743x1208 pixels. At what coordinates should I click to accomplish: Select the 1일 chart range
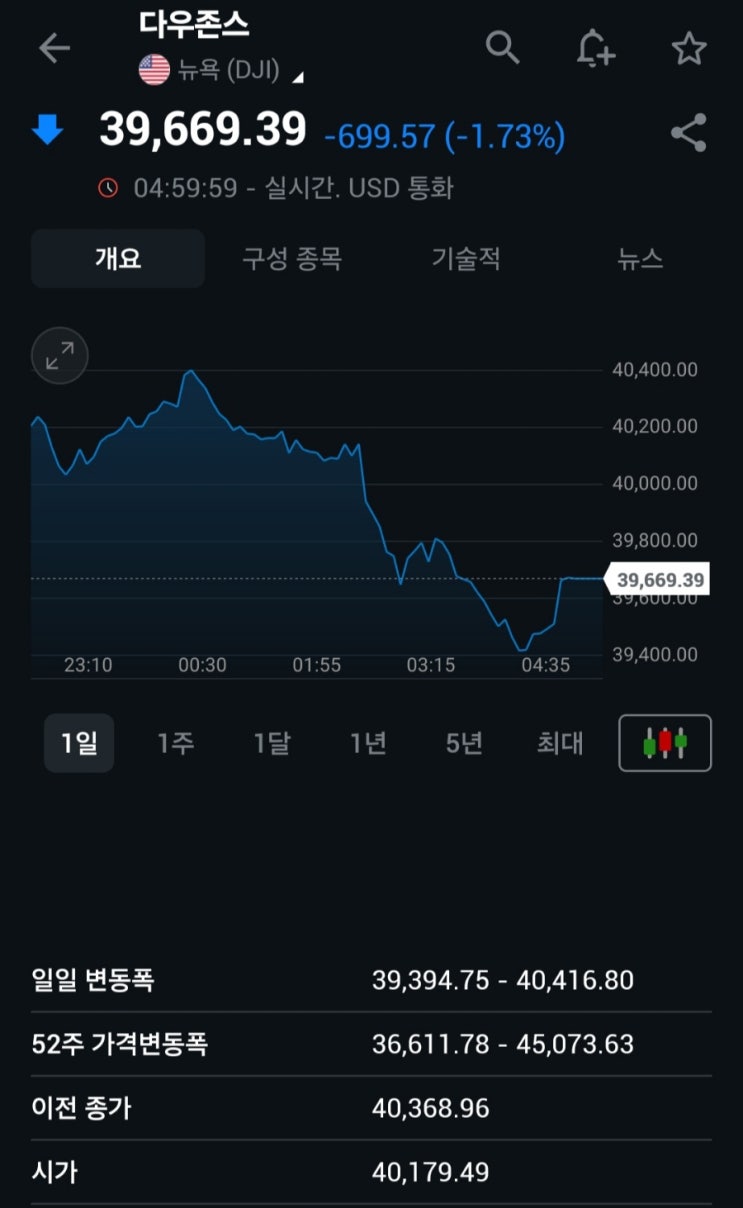coord(79,743)
